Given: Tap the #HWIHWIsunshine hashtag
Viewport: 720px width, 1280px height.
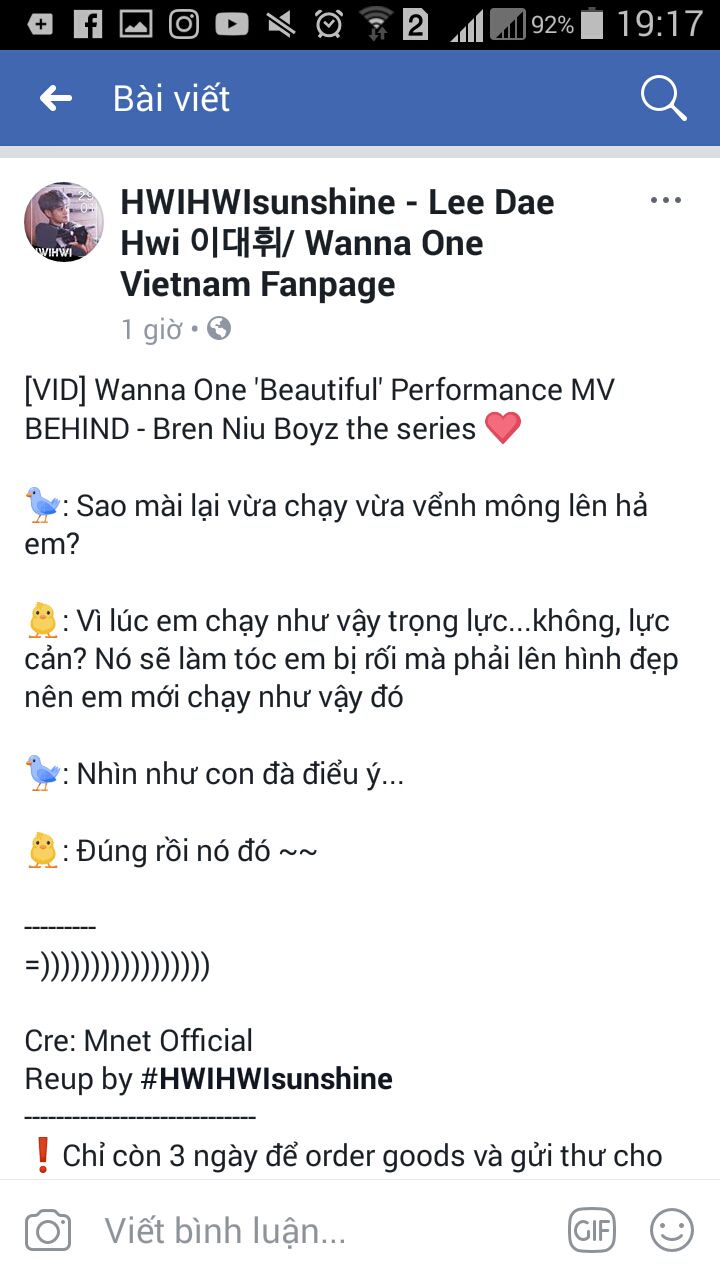Looking at the screenshot, I should [x=265, y=1079].
